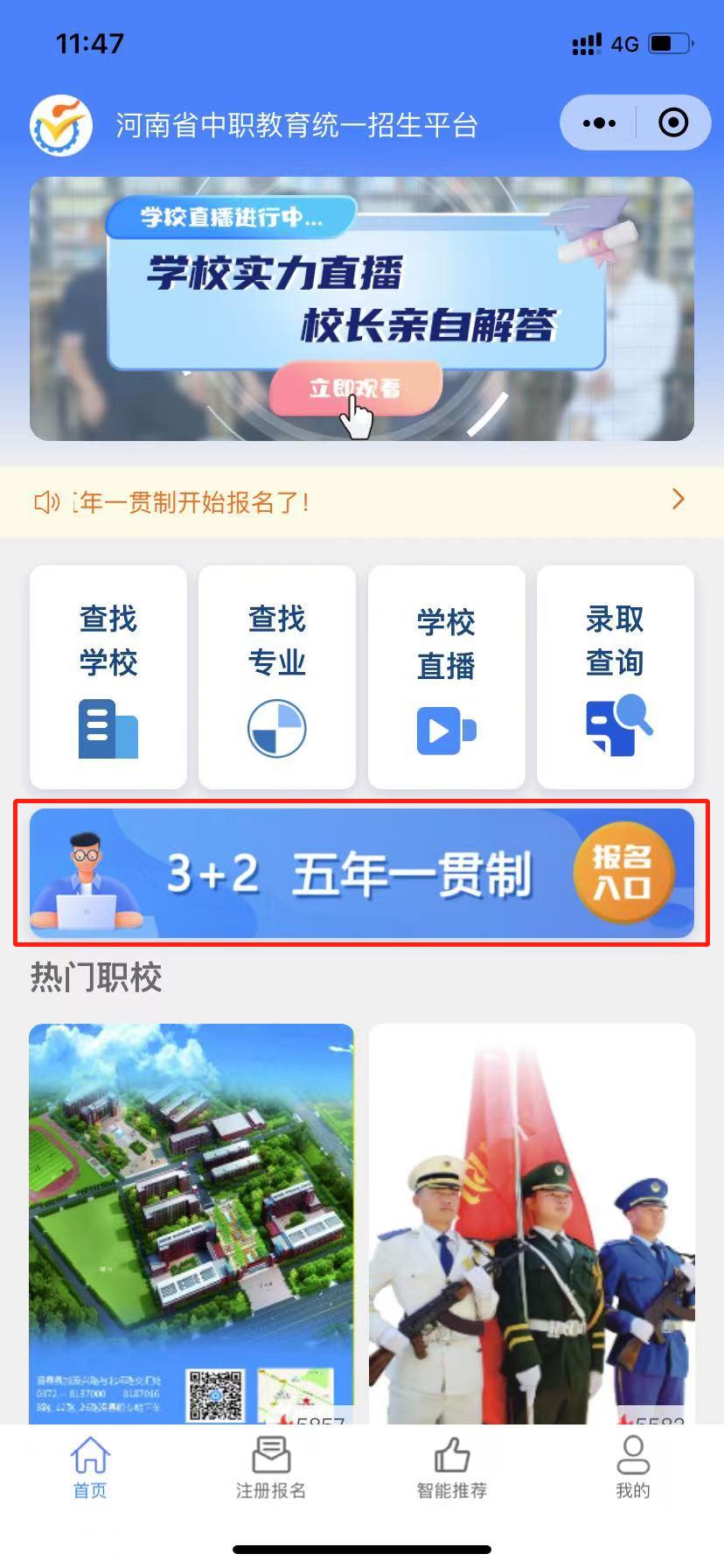This screenshot has width=724, height=1568.
Task: Enter the 3+2 五年一贯制 registration banner
Action: pos(361,873)
